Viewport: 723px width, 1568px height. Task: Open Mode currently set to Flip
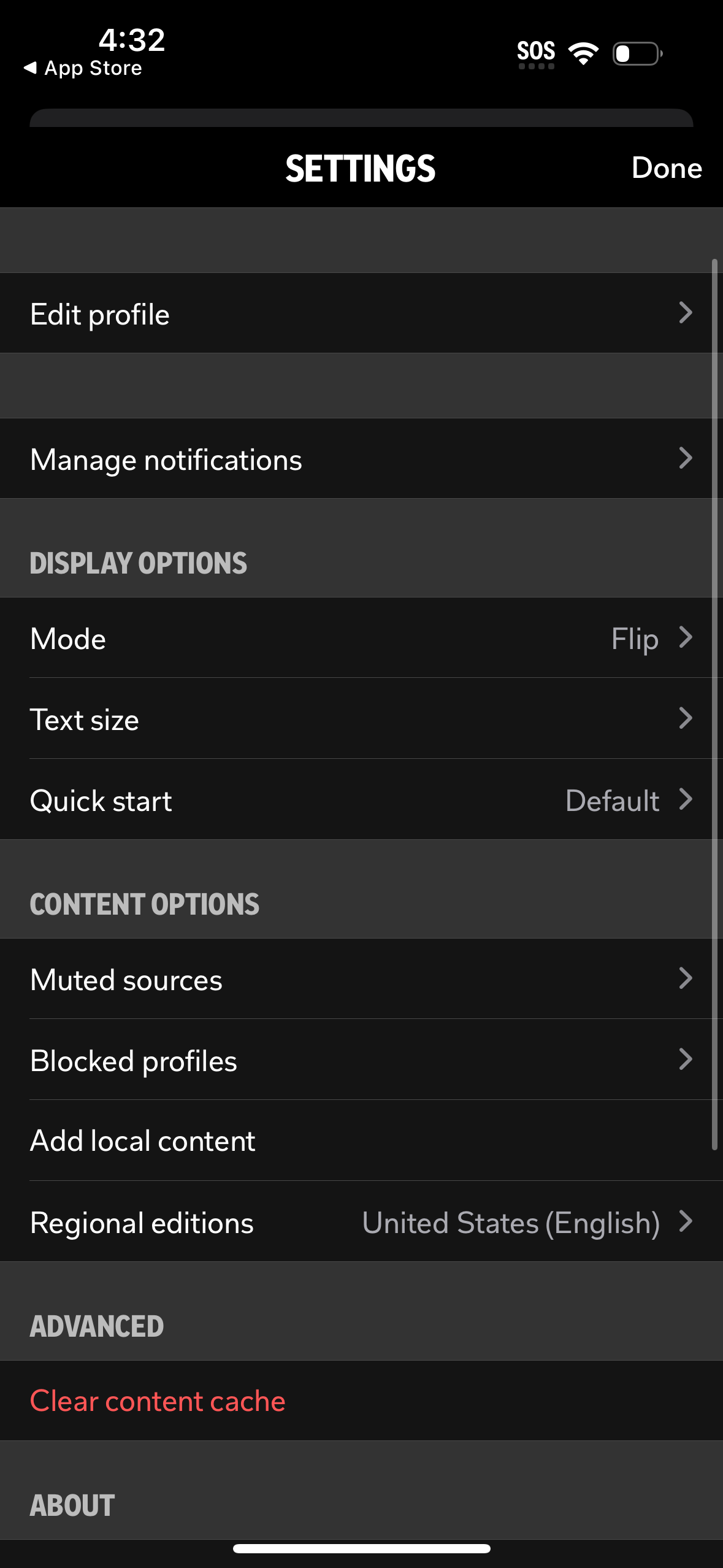[x=362, y=638]
